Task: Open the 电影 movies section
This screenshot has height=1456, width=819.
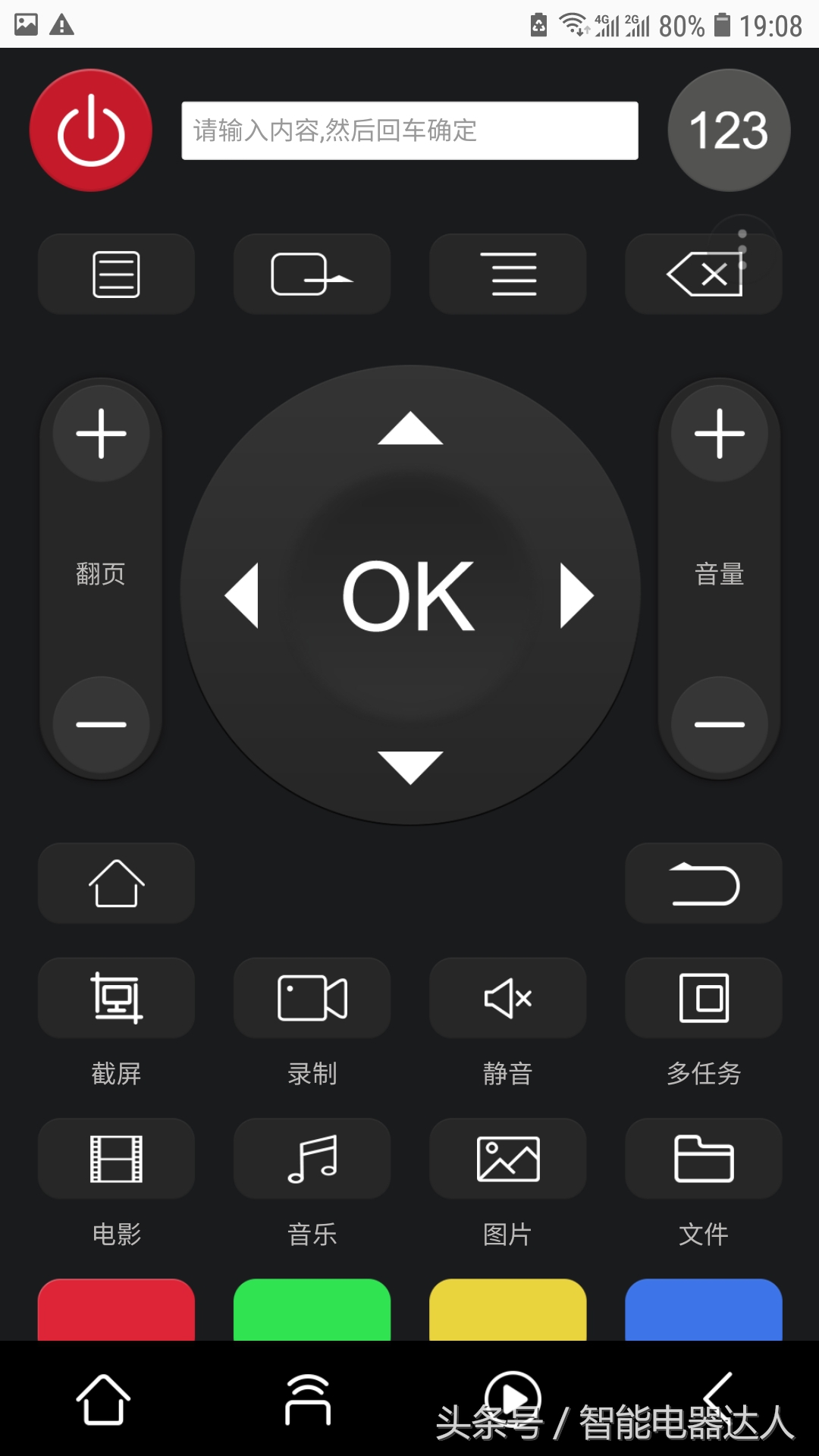Action: [x=115, y=1158]
